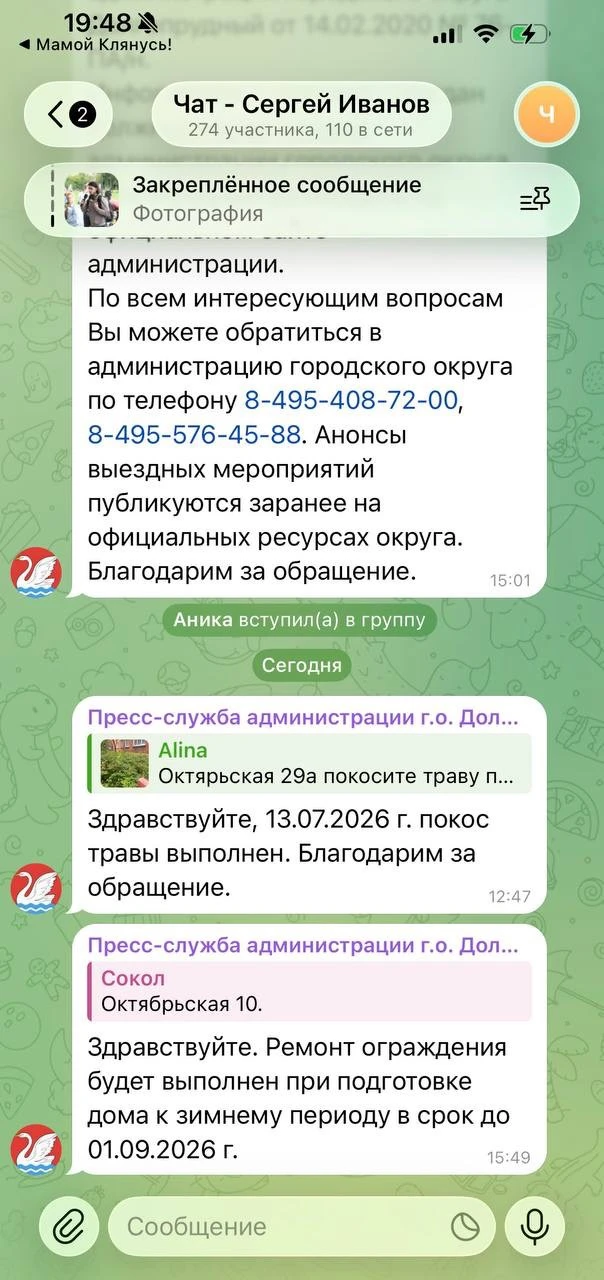Image resolution: width=604 pixels, height=1280 pixels.
Task: Jump to the quoted message from Сокол
Action: click(x=309, y=991)
